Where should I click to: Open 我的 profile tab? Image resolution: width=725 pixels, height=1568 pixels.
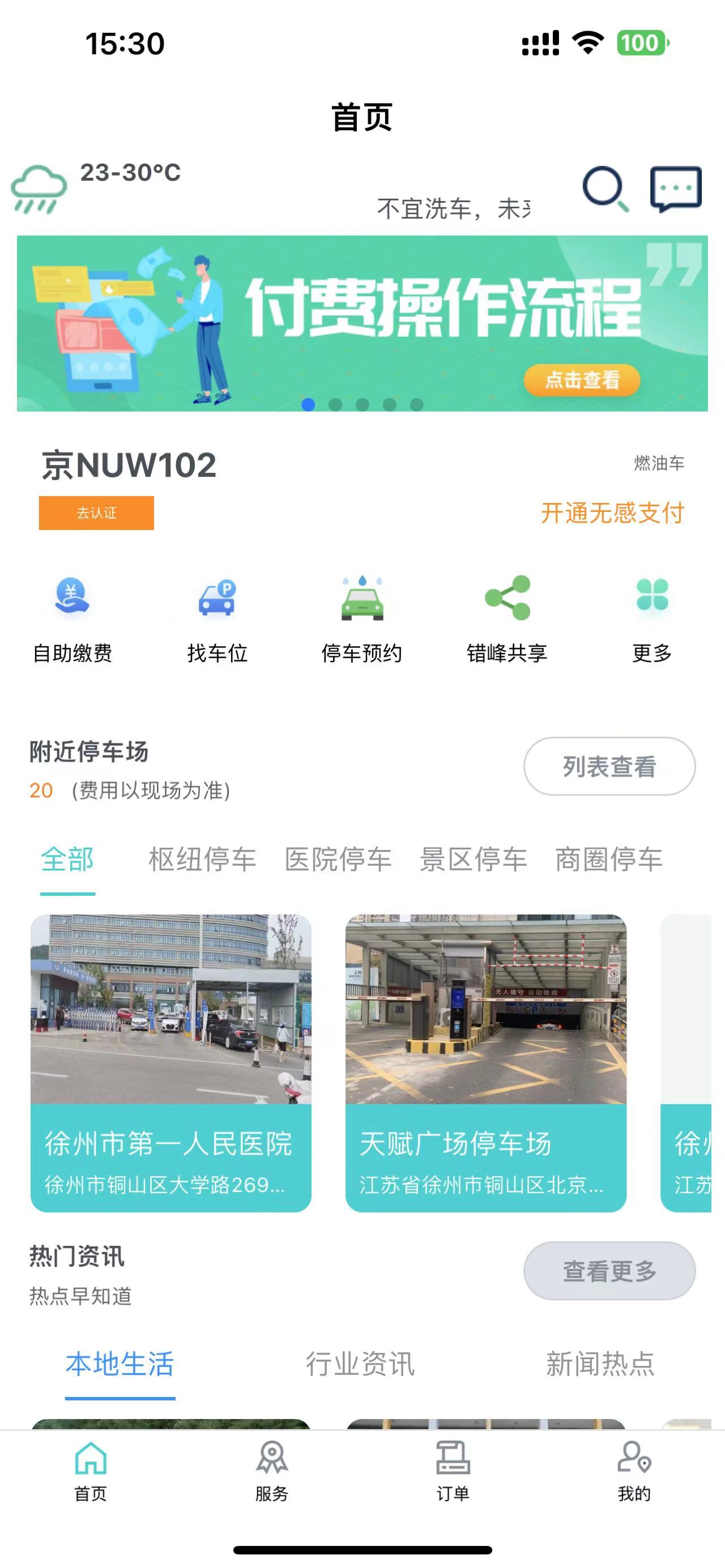coord(634,1471)
